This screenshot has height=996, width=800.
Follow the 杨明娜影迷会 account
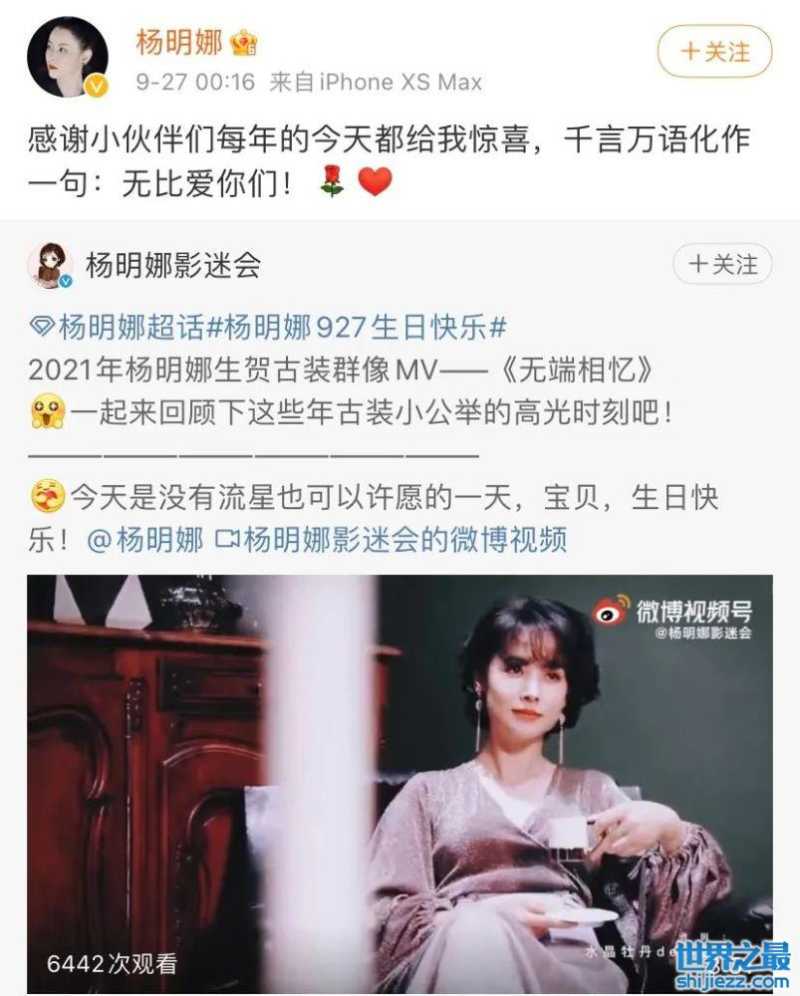[722, 265]
